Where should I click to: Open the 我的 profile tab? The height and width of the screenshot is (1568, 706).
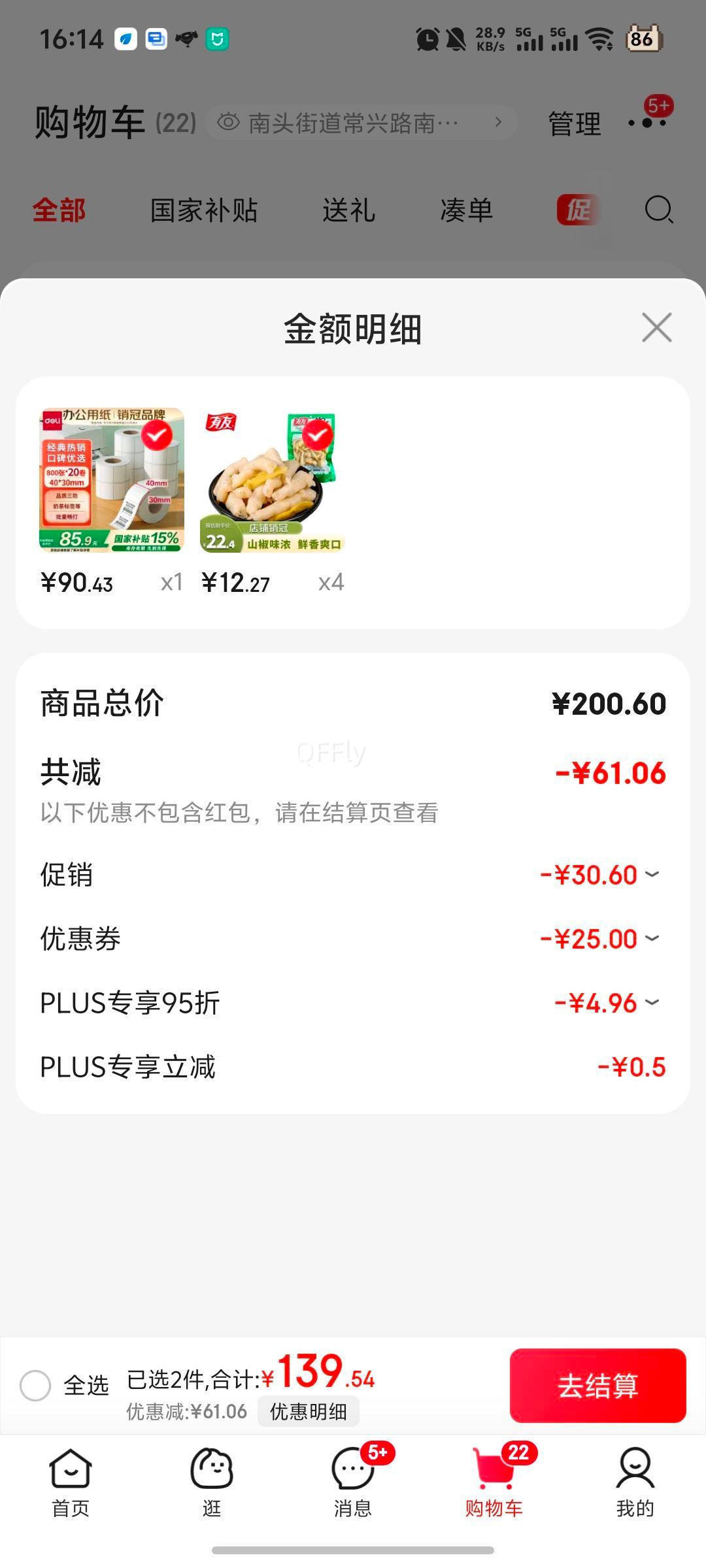tap(635, 1483)
